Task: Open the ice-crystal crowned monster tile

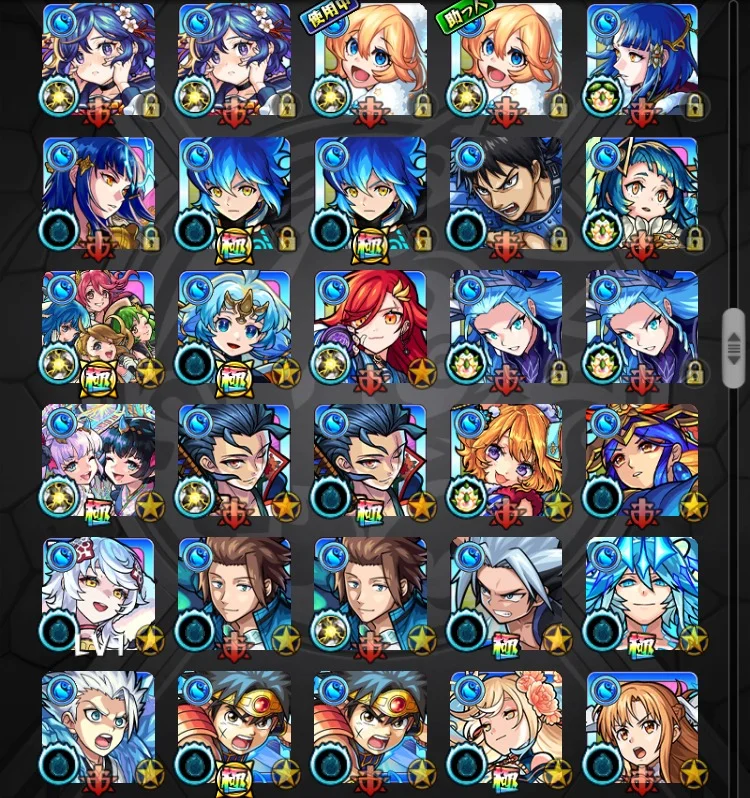Action: (642, 594)
